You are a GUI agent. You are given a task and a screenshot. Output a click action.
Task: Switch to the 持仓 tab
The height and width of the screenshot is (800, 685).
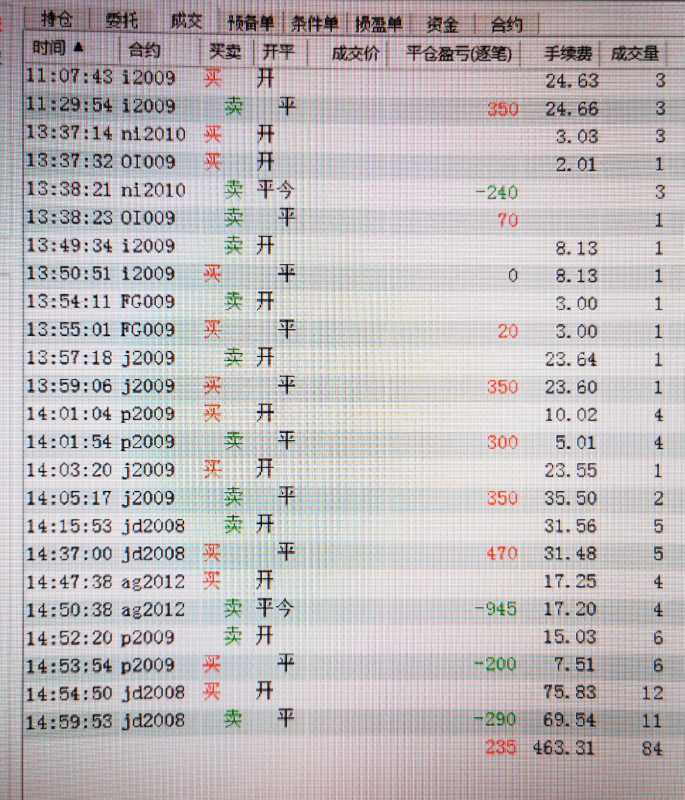(x=56, y=22)
